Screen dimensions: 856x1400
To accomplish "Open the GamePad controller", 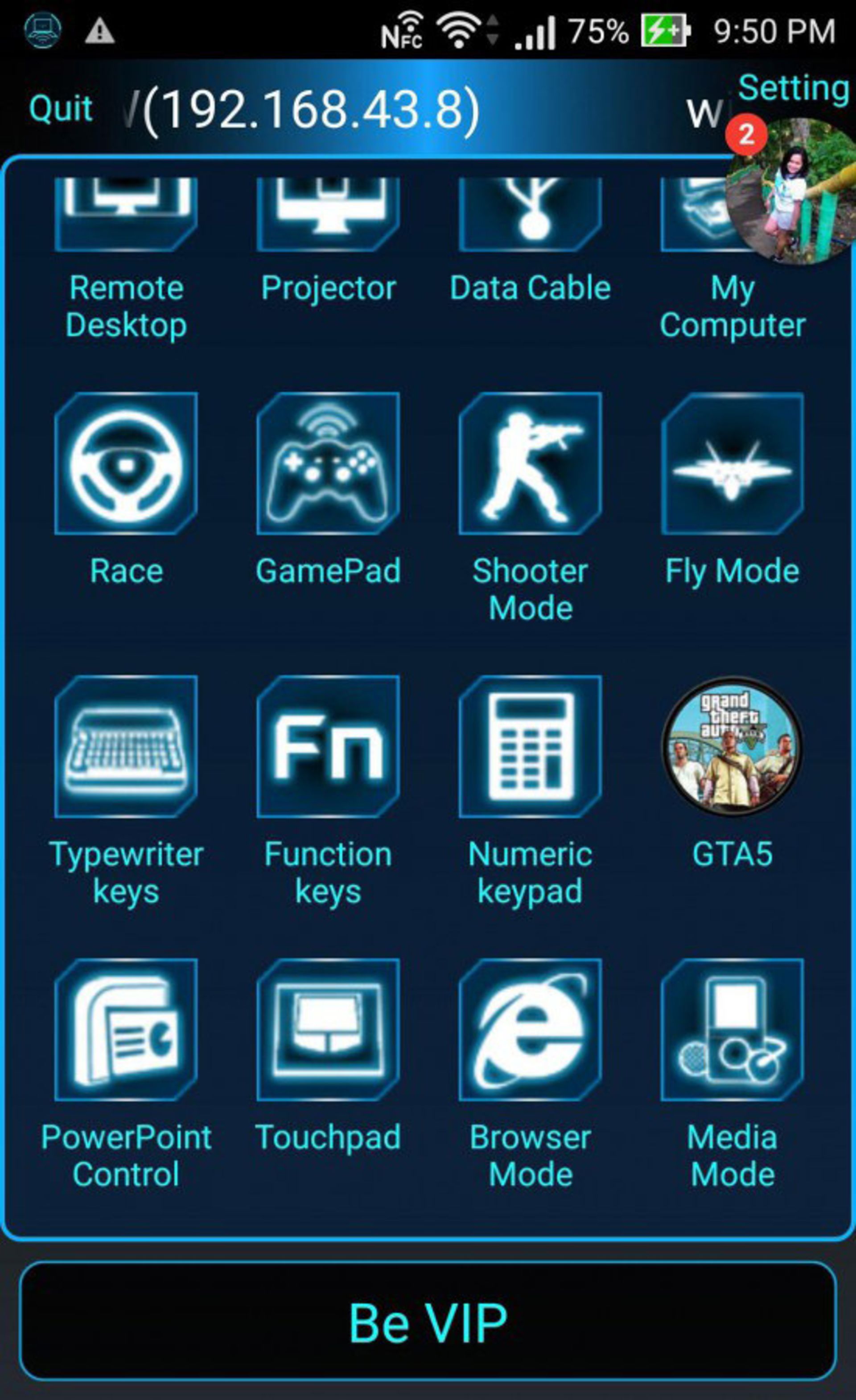I will coord(328,463).
